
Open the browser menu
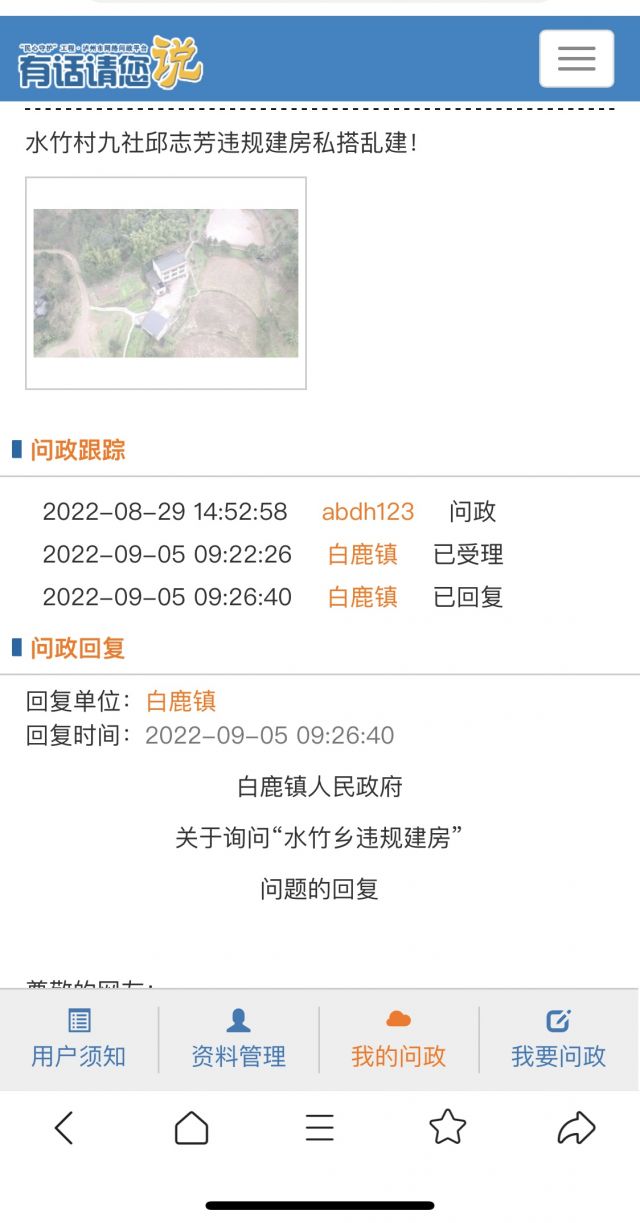(320, 1128)
